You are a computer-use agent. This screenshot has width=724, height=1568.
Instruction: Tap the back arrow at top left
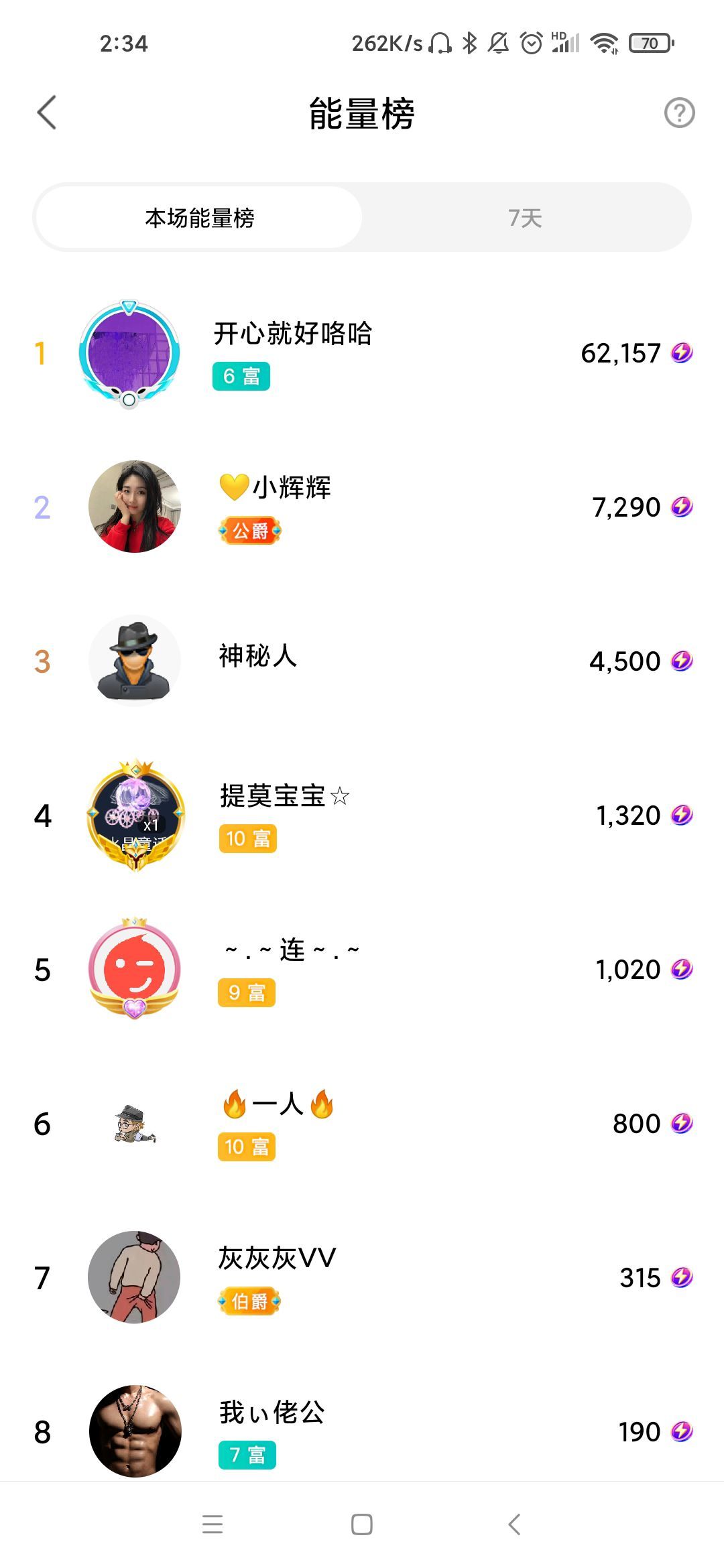47,113
